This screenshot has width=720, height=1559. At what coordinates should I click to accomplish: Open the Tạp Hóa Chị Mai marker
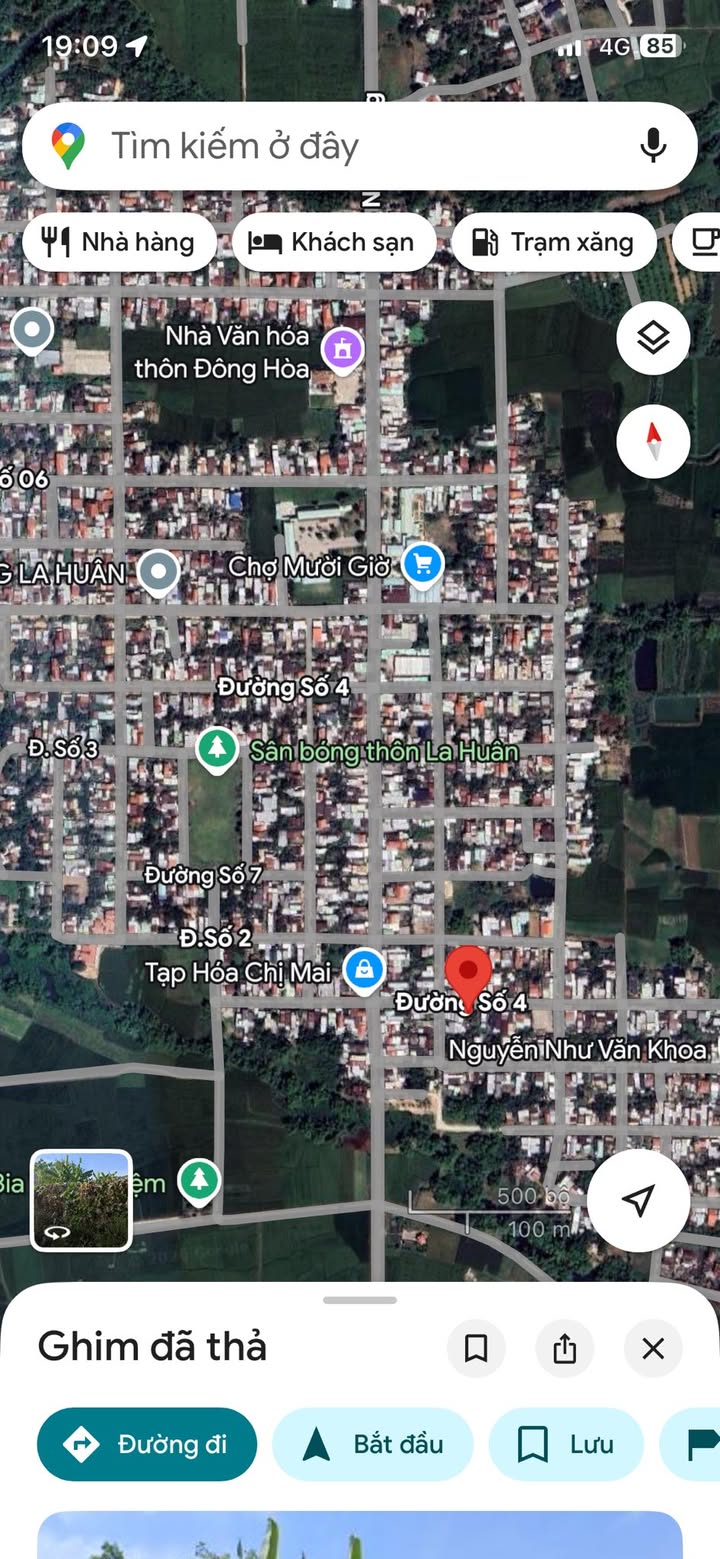pyautogui.click(x=364, y=970)
